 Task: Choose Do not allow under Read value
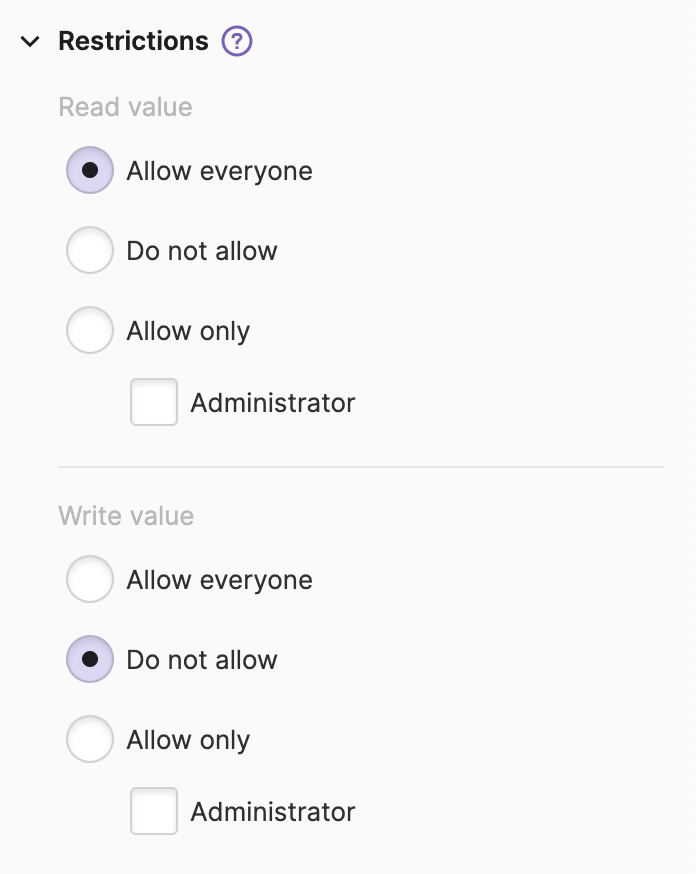(90, 251)
